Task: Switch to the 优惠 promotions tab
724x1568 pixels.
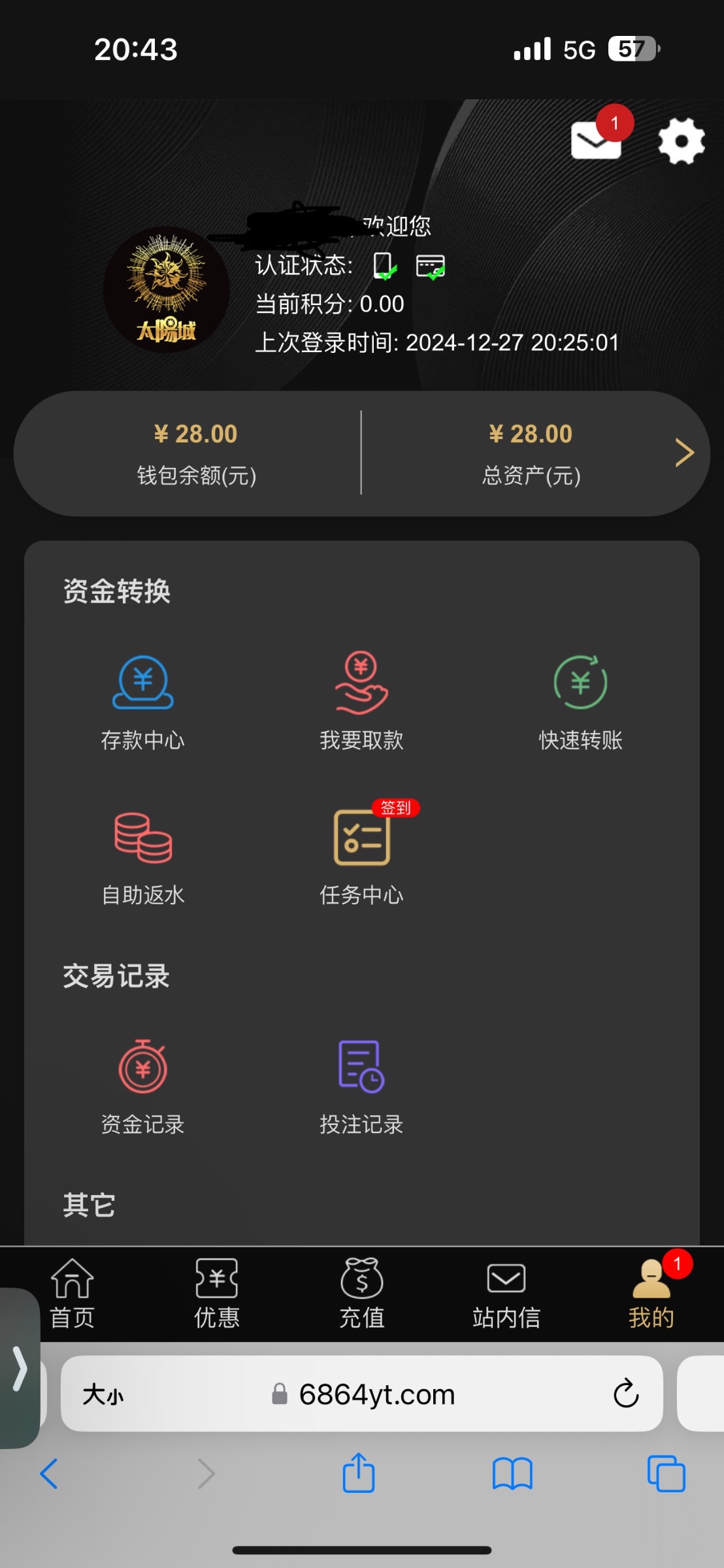Action: (x=217, y=1294)
